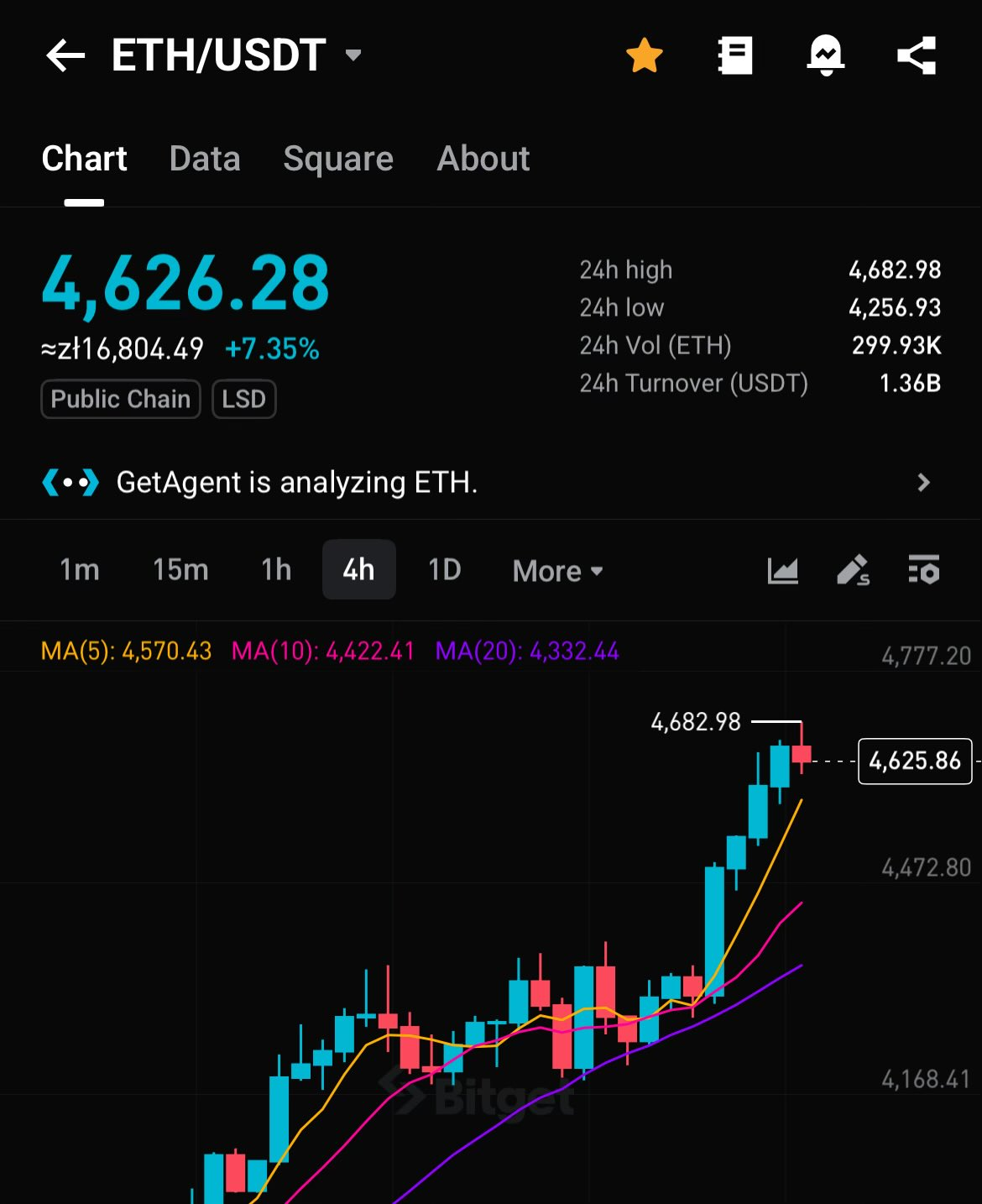Remove ETH/USDT from favorites star
Viewport: 982px width, 1204px height.
(645, 56)
